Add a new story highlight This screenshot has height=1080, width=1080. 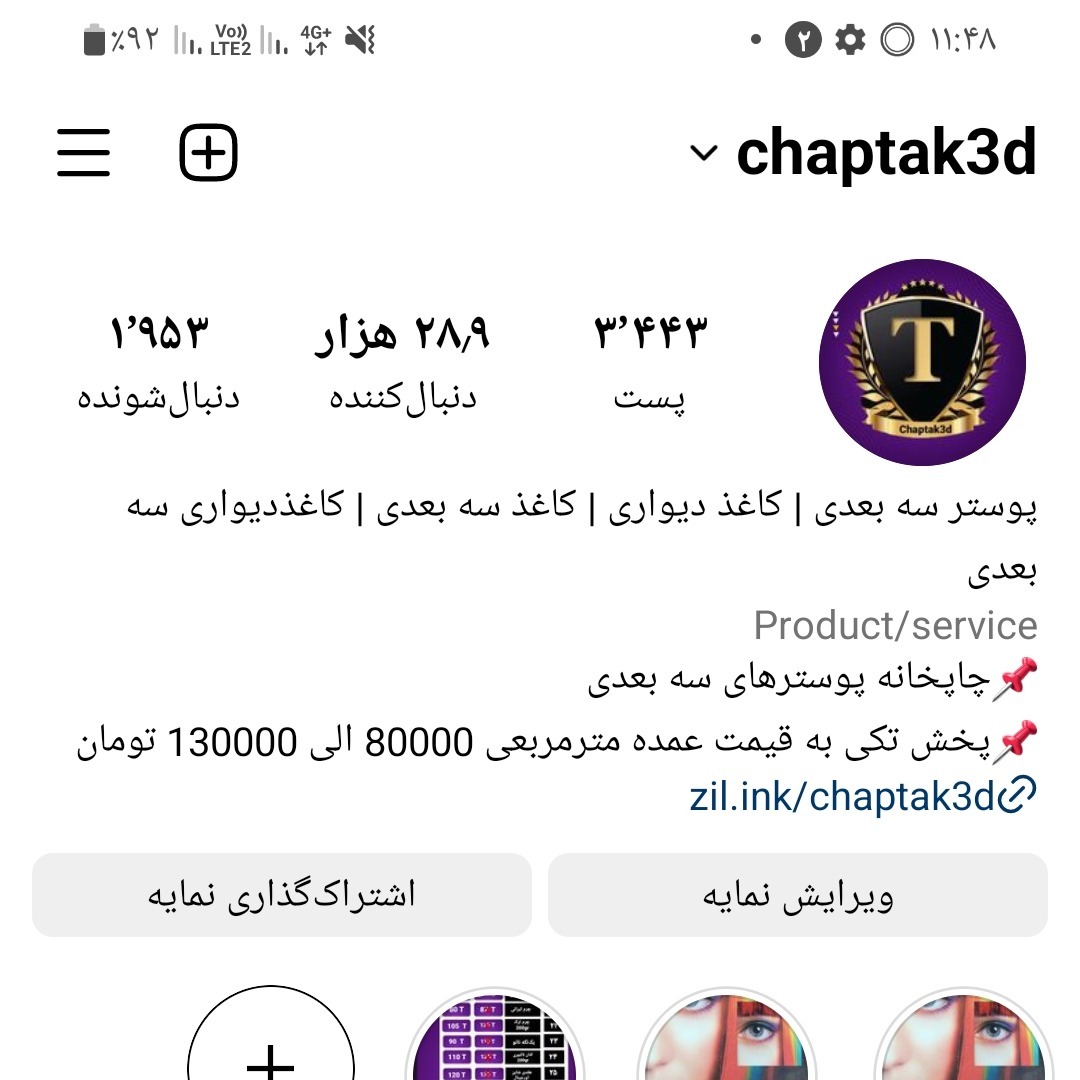pos(270,1040)
